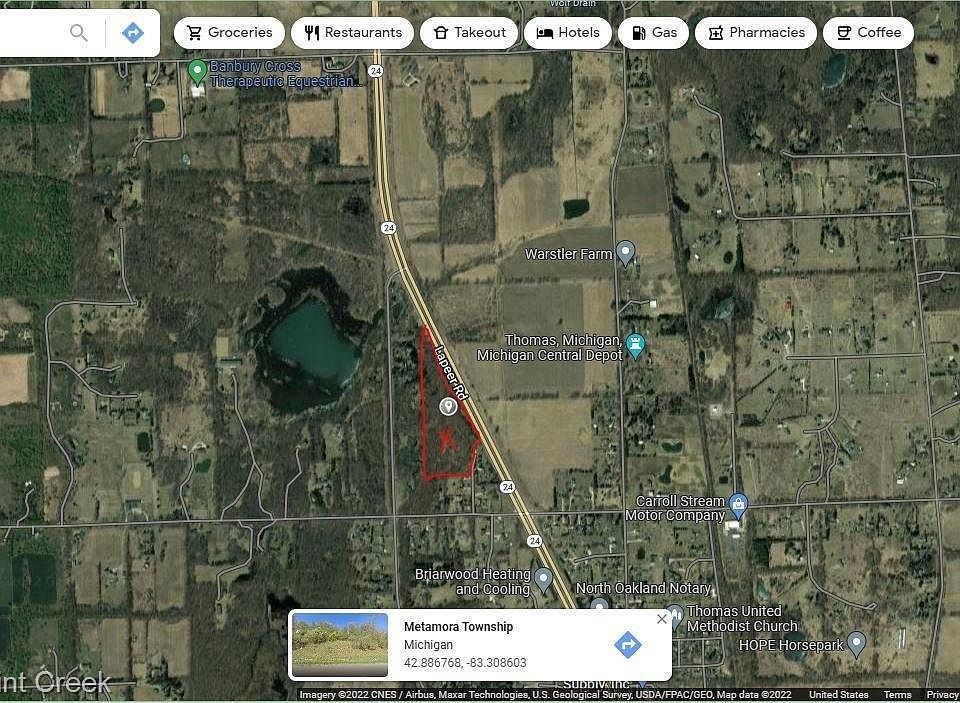Screen dimensions: 960x703
Task: Open the Warstler Farm map pin
Action: pyautogui.click(x=625, y=253)
